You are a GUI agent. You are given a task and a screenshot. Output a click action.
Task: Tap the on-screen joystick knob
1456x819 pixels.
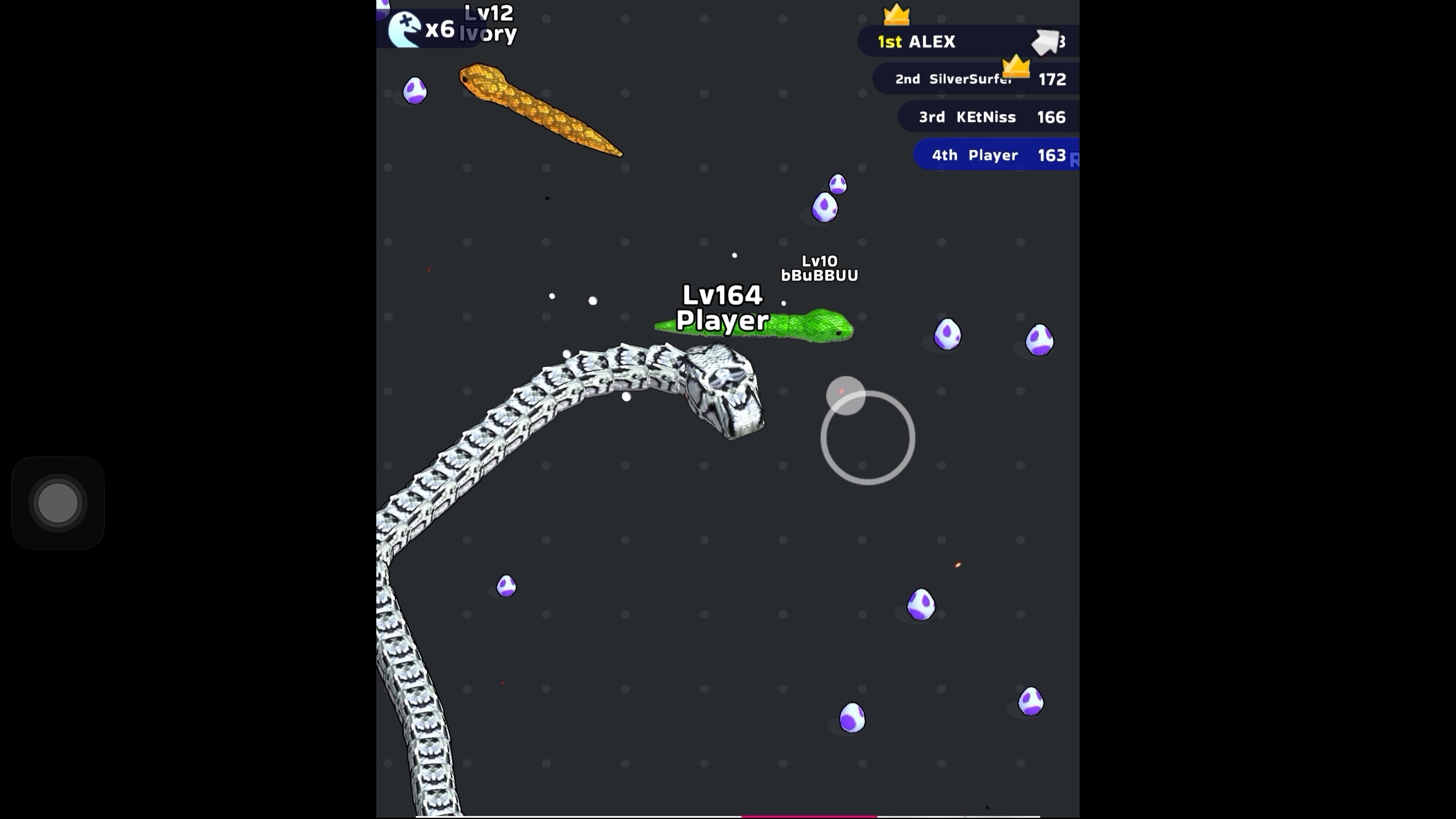point(845,395)
